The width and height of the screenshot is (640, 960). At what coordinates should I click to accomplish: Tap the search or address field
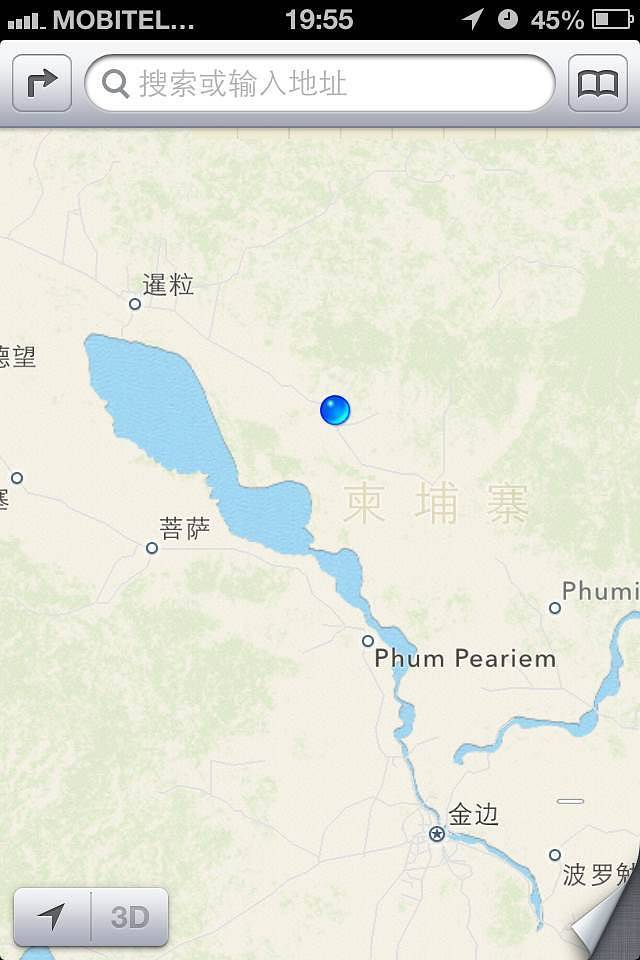click(320, 84)
